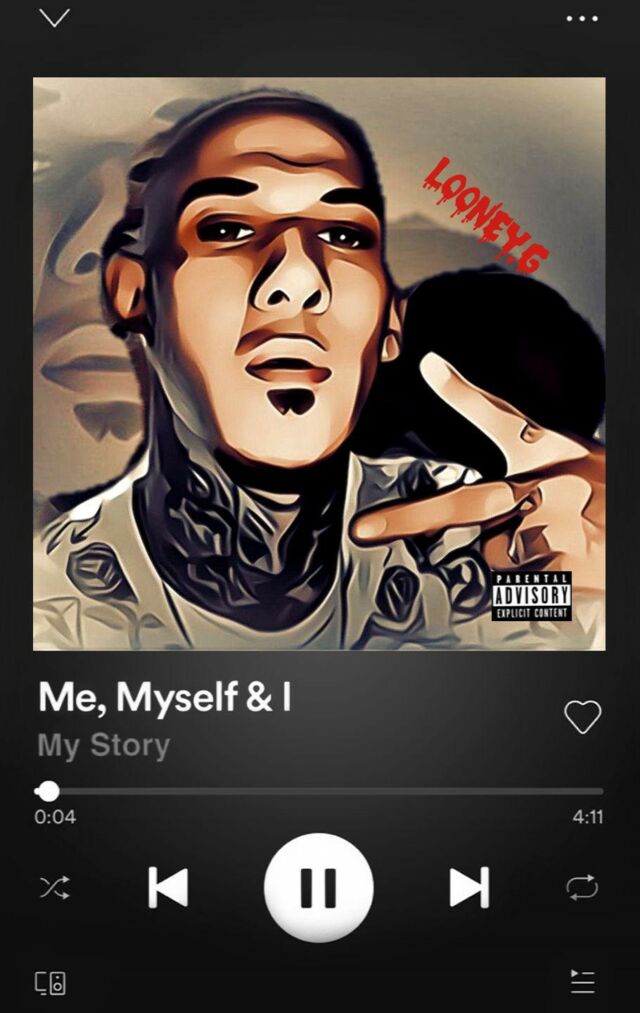This screenshot has height=1013, width=640.
Task: Pause the current track
Action: (x=318, y=887)
